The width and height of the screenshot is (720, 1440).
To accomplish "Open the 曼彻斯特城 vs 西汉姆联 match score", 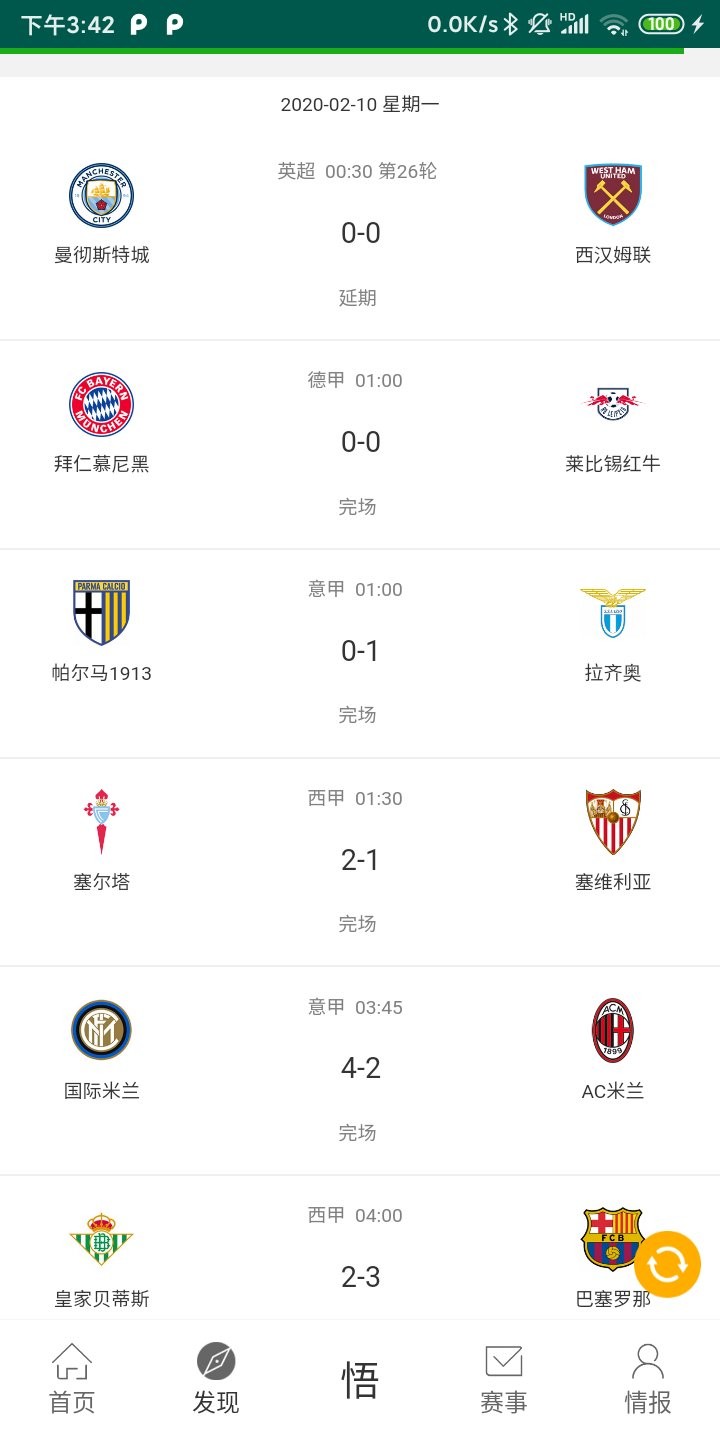I will click(x=360, y=232).
